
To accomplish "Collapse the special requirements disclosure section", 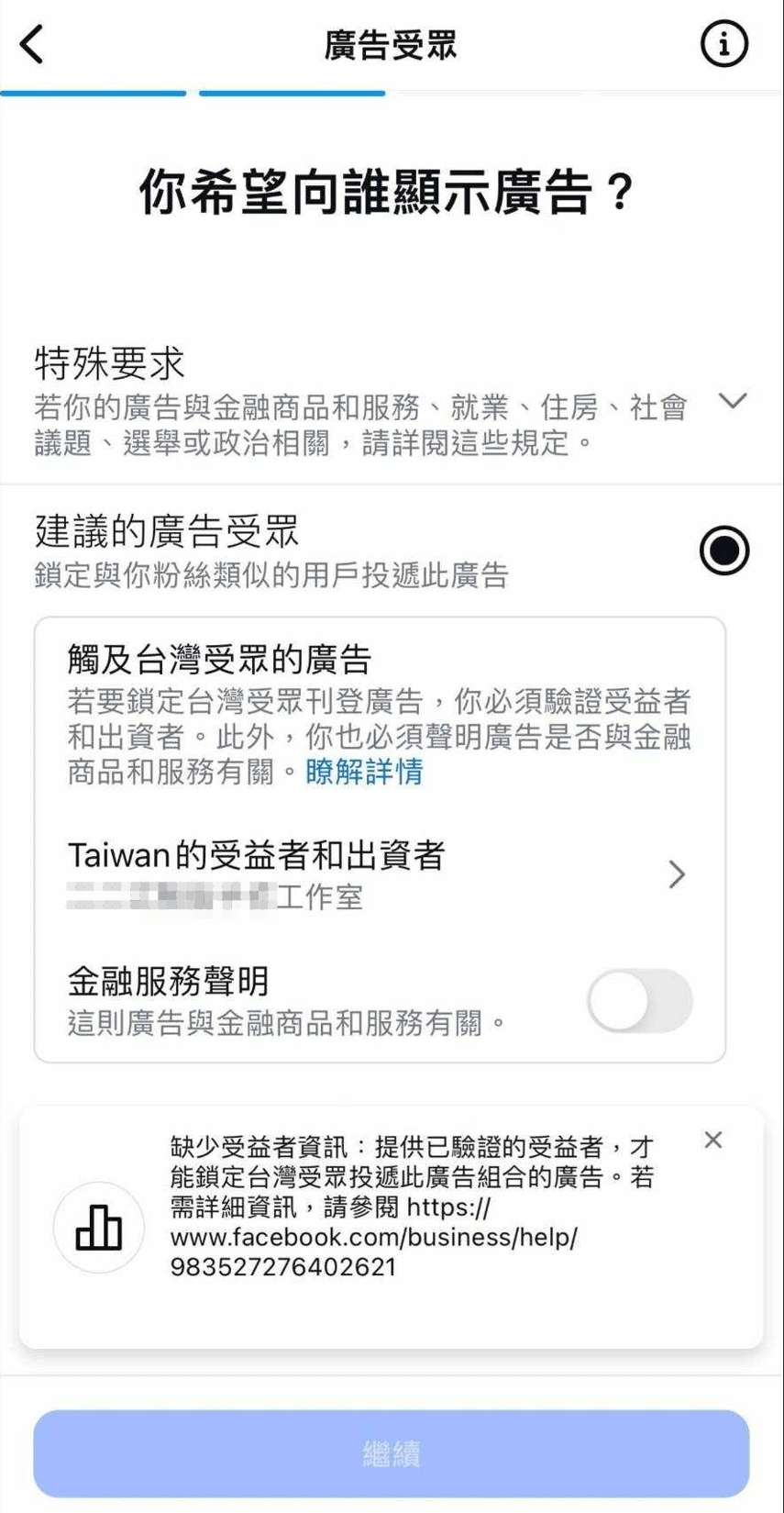I will (734, 401).
